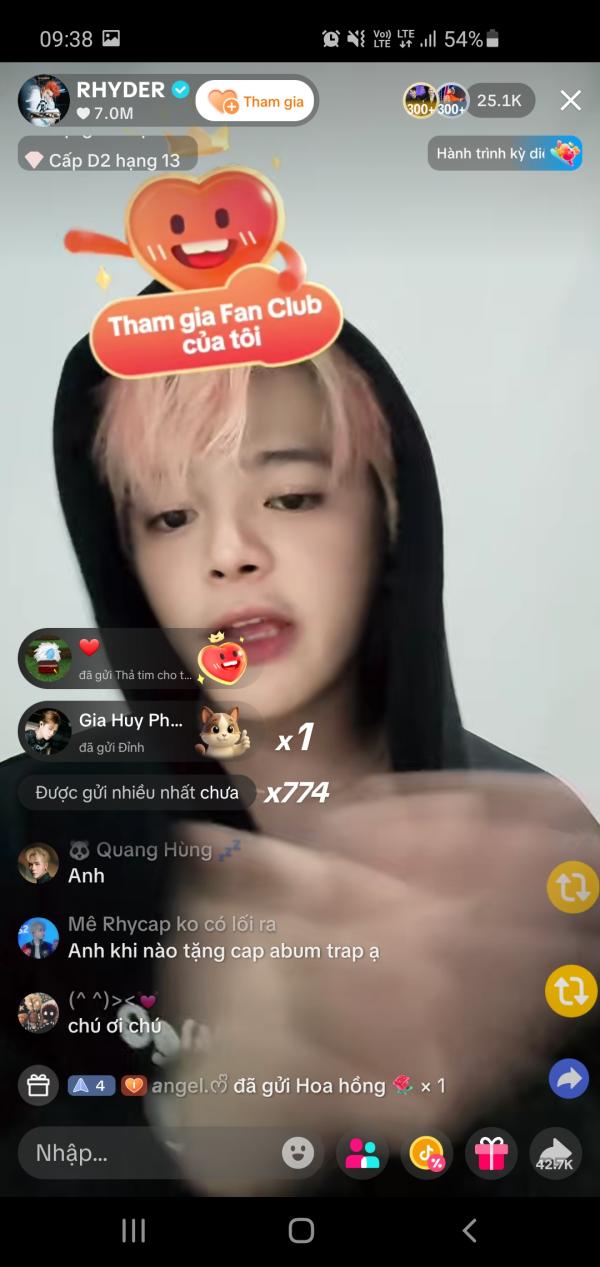Image resolution: width=600 pixels, height=1267 pixels.
Task: Open the Hành trình kỳ diệu banner
Action: pyautogui.click(x=506, y=154)
